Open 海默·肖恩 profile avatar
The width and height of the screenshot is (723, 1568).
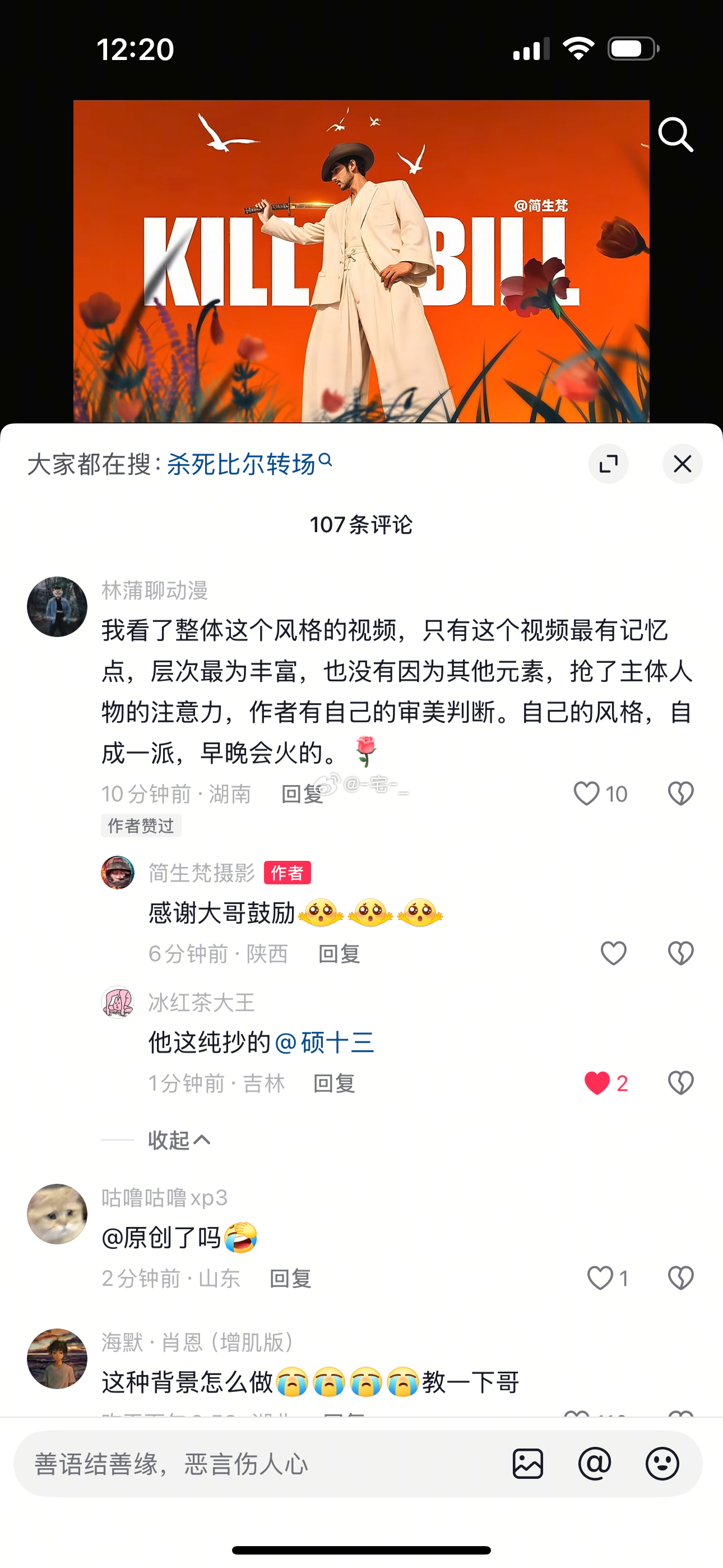tap(57, 1359)
